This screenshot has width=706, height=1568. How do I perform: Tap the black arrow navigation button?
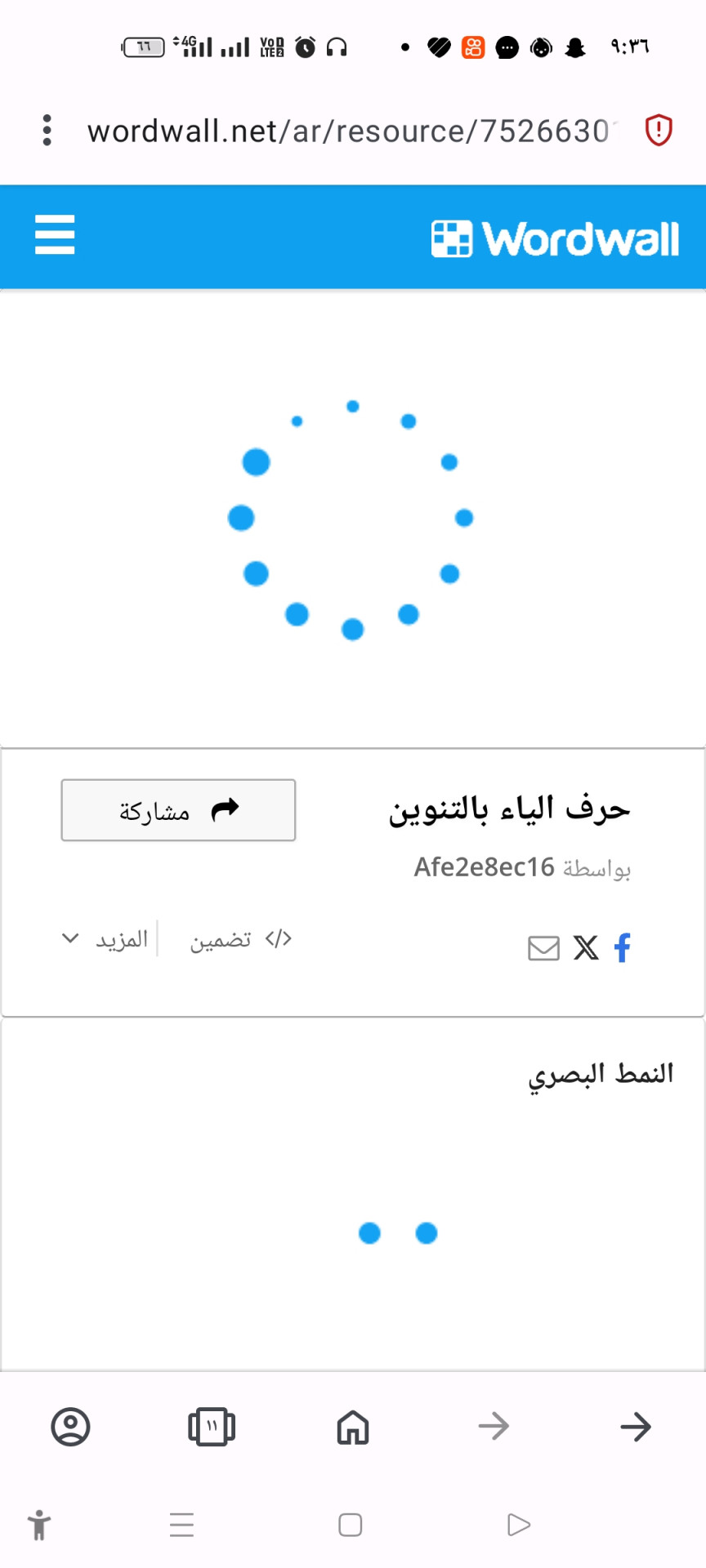pyautogui.click(x=636, y=1427)
